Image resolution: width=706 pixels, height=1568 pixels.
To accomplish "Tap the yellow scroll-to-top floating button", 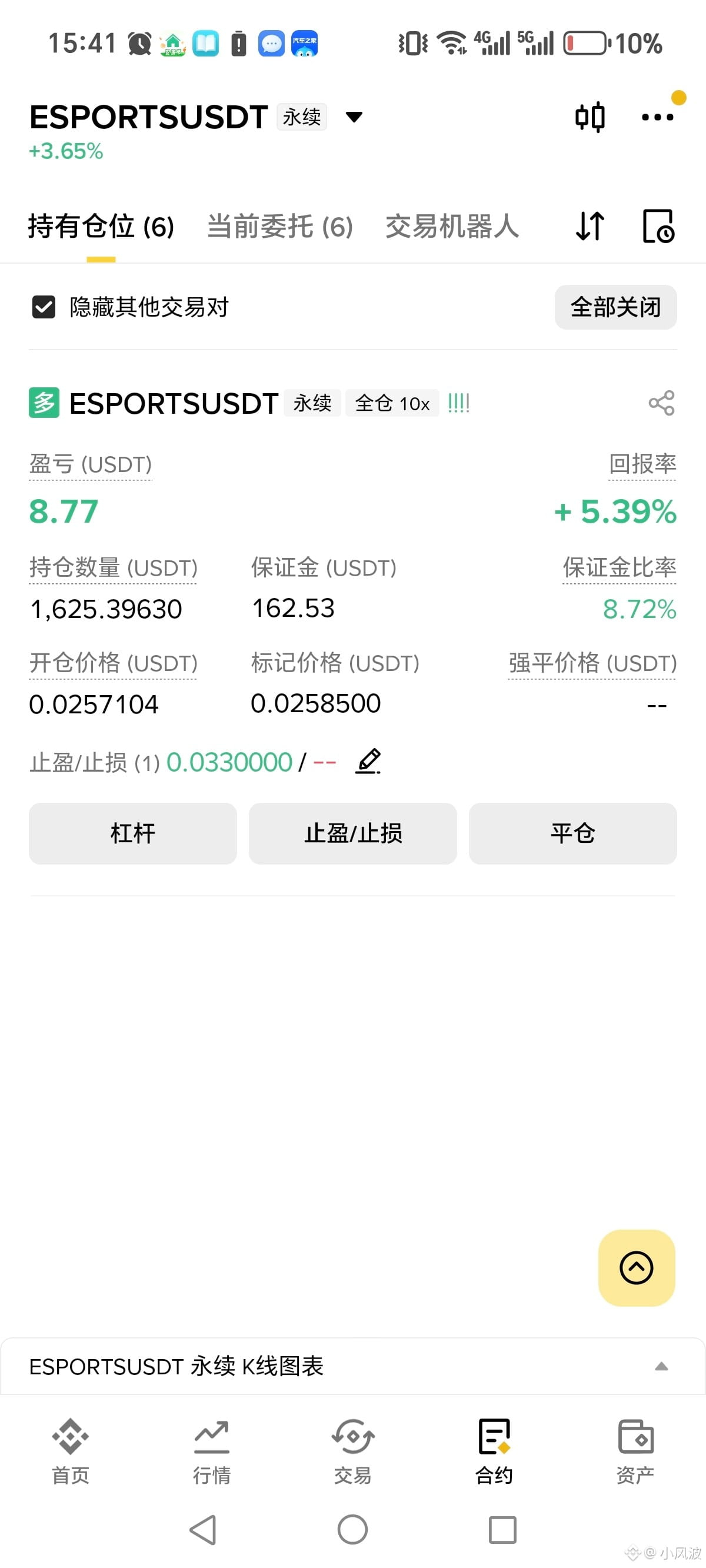I will coord(637,1268).
